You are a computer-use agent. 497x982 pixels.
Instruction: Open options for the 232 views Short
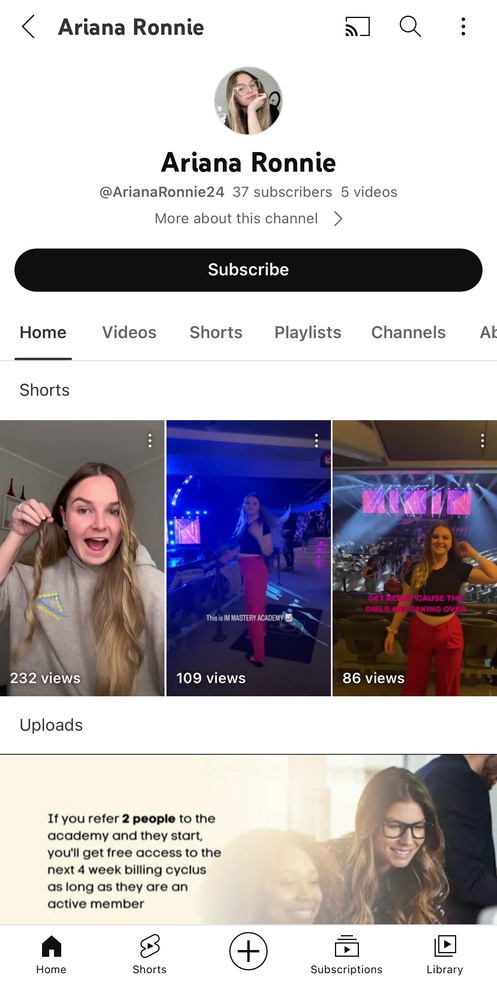point(150,441)
